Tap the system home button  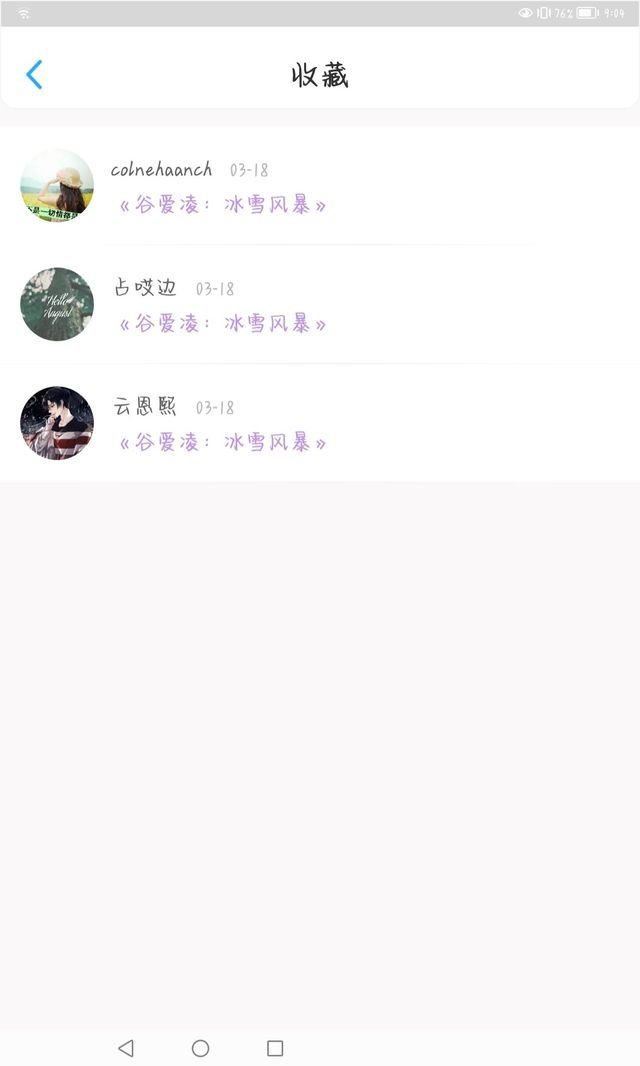[x=200, y=1048]
